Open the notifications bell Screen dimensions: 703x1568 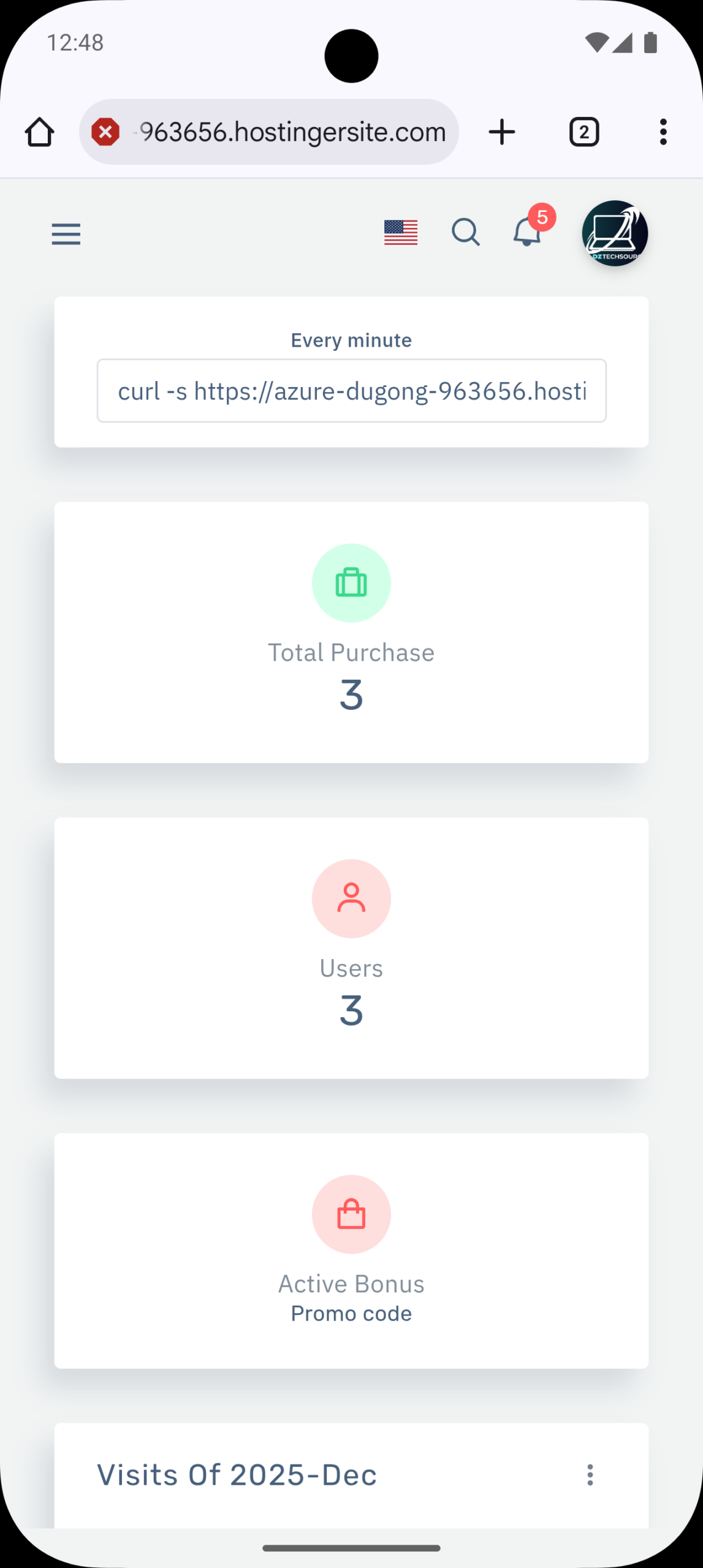coord(527,233)
